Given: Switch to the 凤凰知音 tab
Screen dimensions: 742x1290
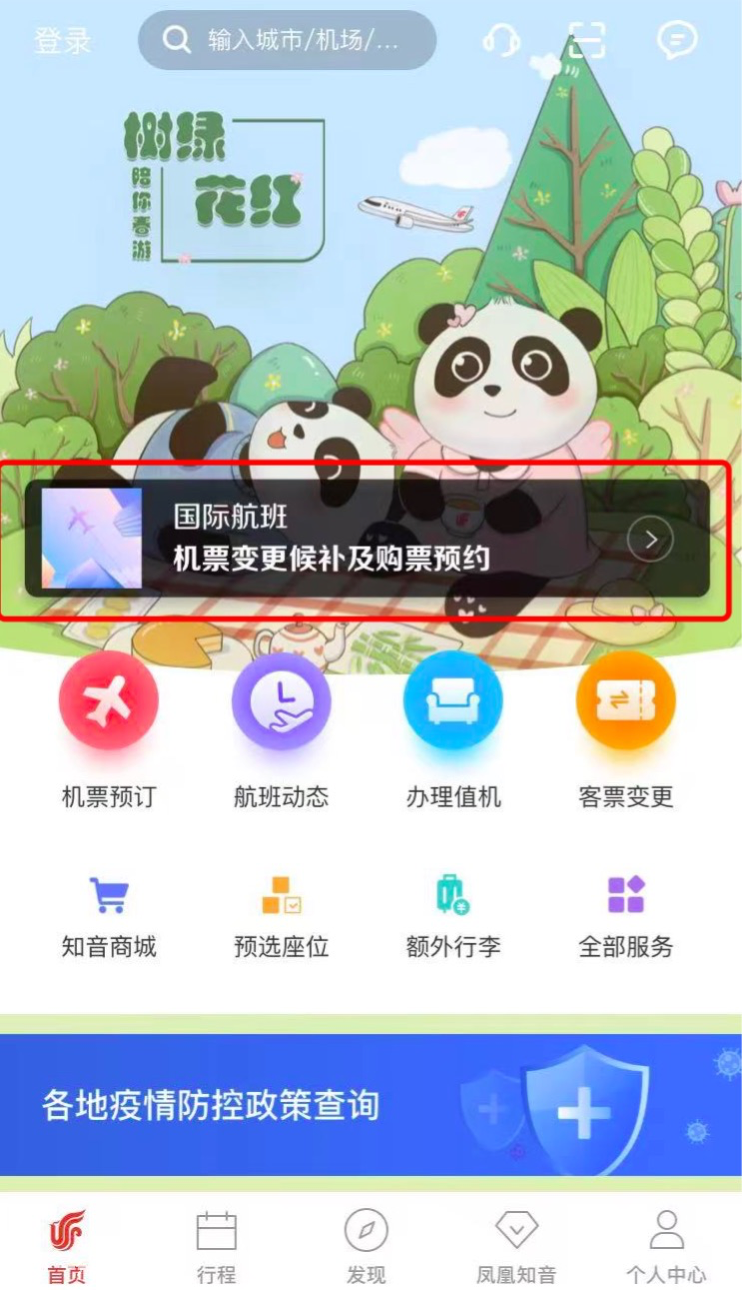Looking at the screenshot, I should tap(516, 1246).
